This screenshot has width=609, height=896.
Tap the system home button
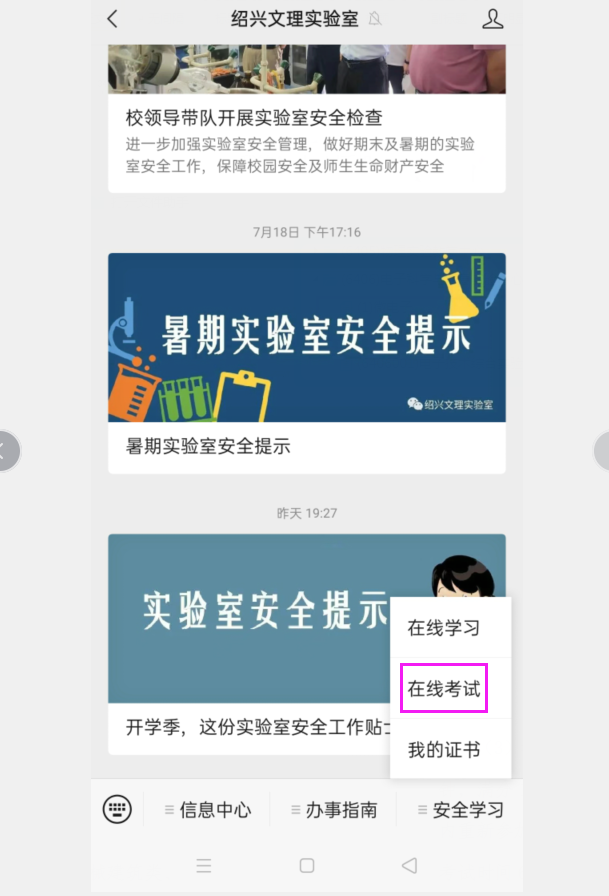pos(307,865)
